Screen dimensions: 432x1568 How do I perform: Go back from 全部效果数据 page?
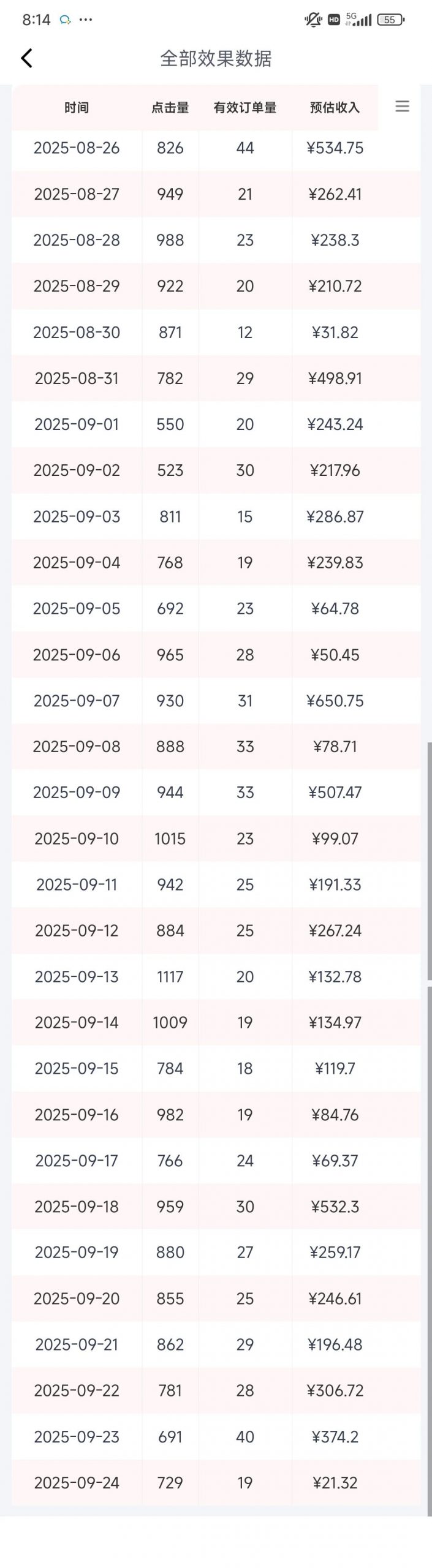[26, 58]
